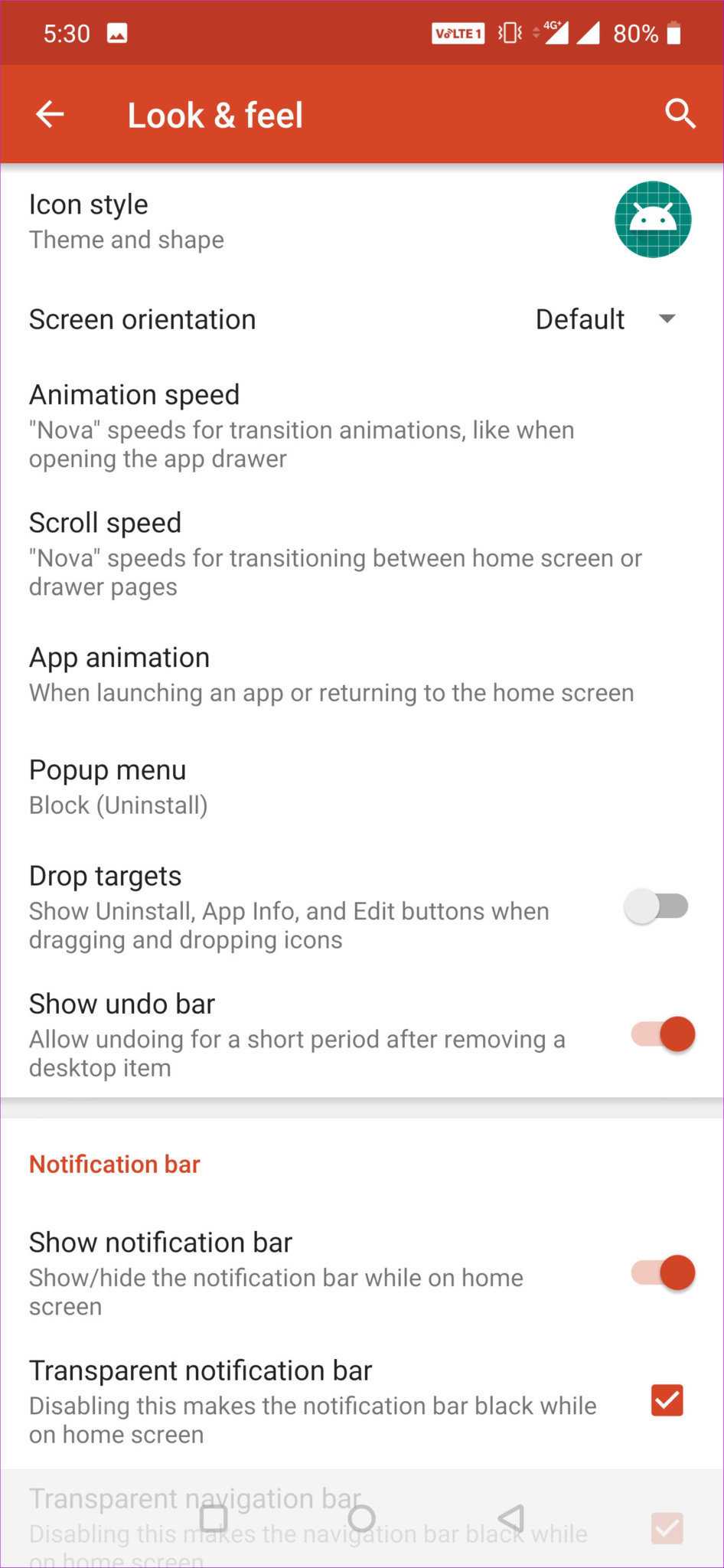Tap the system home button

coord(361,1518)
